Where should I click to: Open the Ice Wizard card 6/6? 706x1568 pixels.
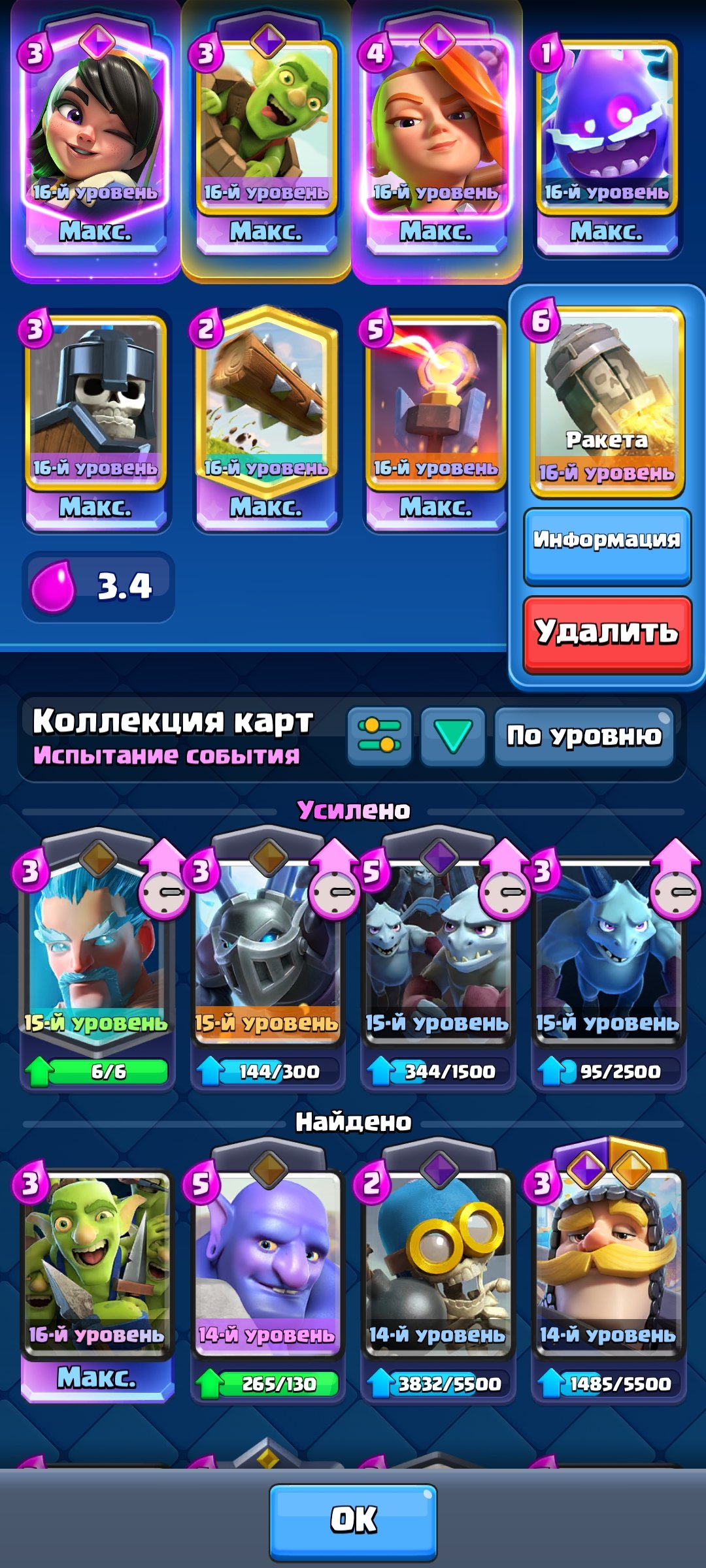(95, 964)
